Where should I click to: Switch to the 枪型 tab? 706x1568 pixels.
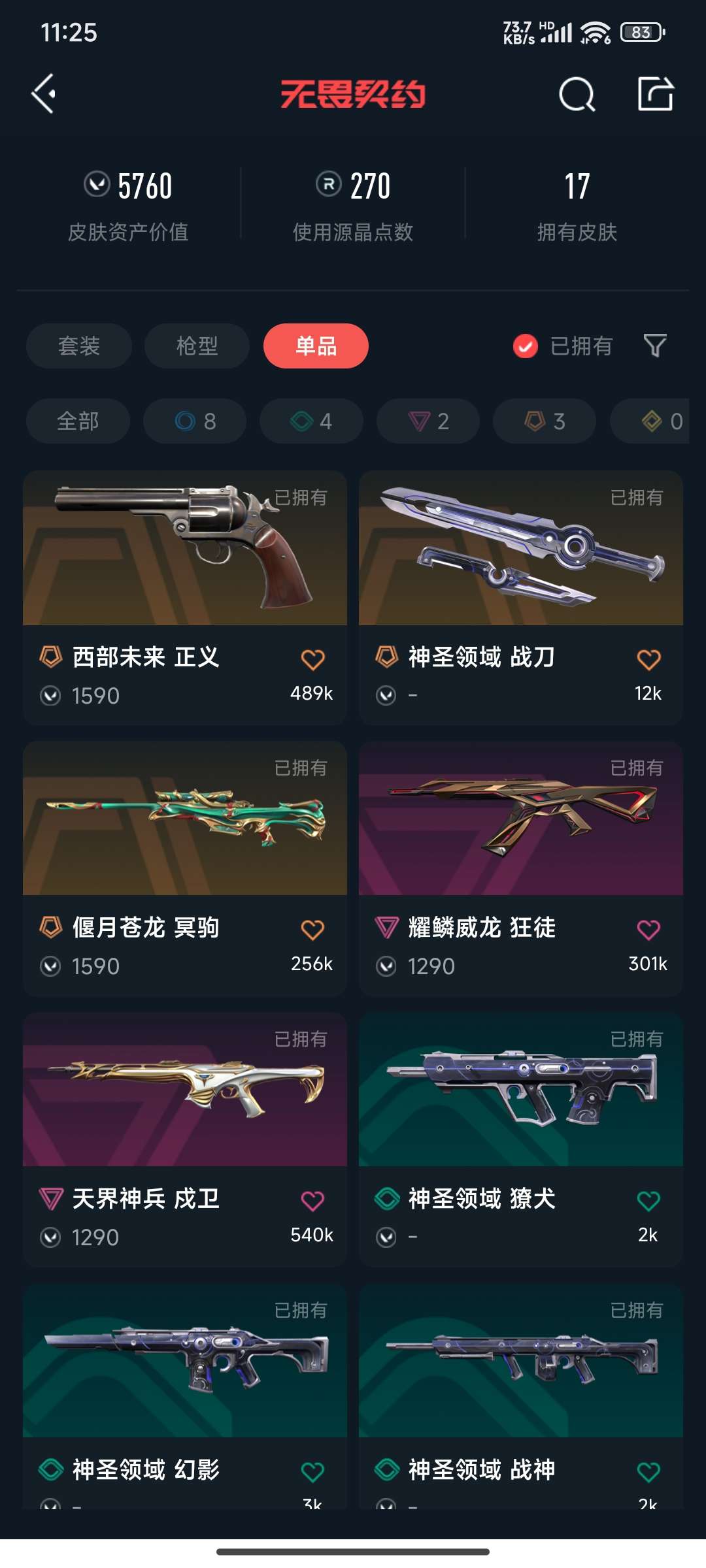(197, 346)
